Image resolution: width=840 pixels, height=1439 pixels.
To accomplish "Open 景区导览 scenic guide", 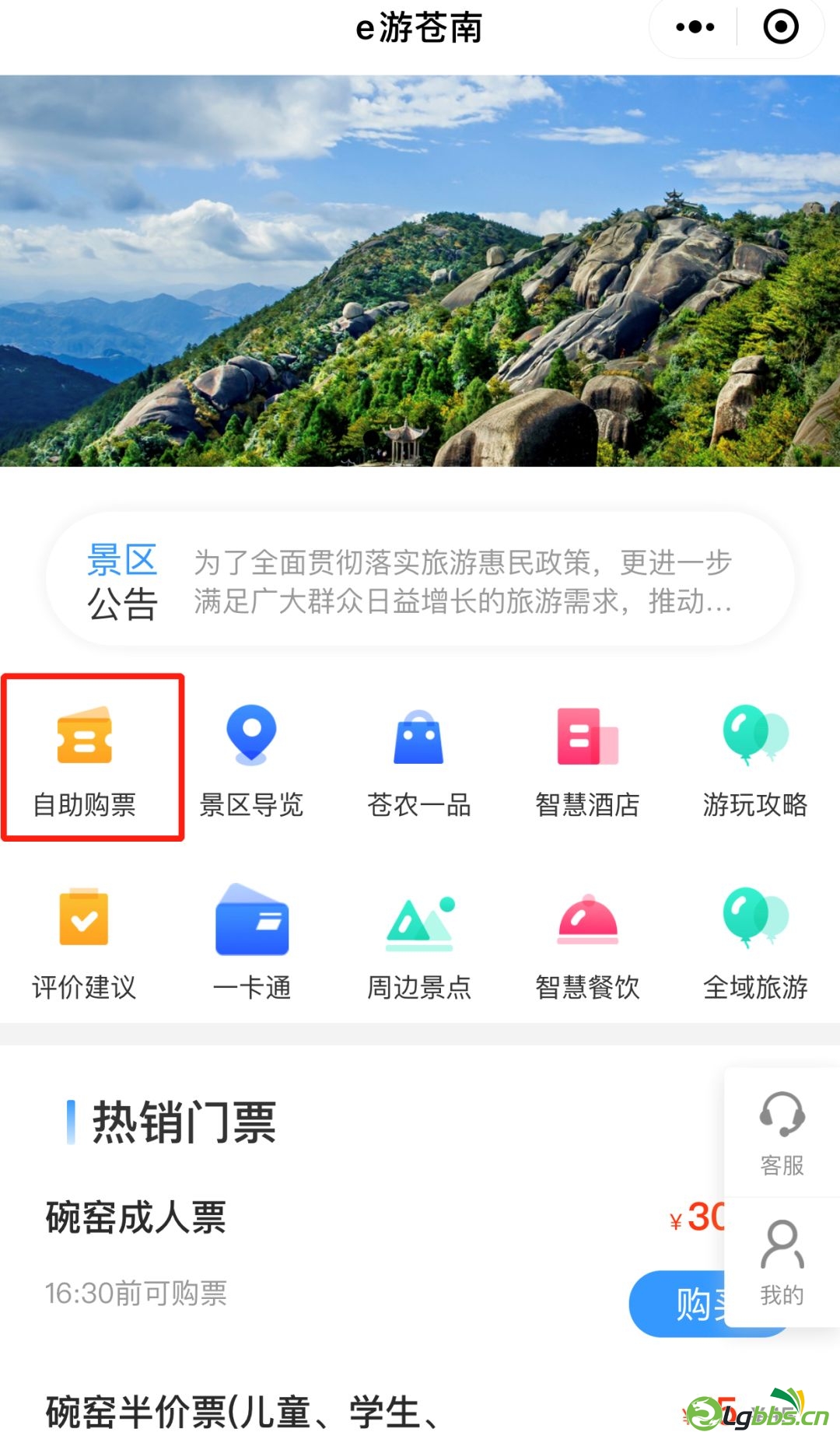I will (x=251, y=758).
